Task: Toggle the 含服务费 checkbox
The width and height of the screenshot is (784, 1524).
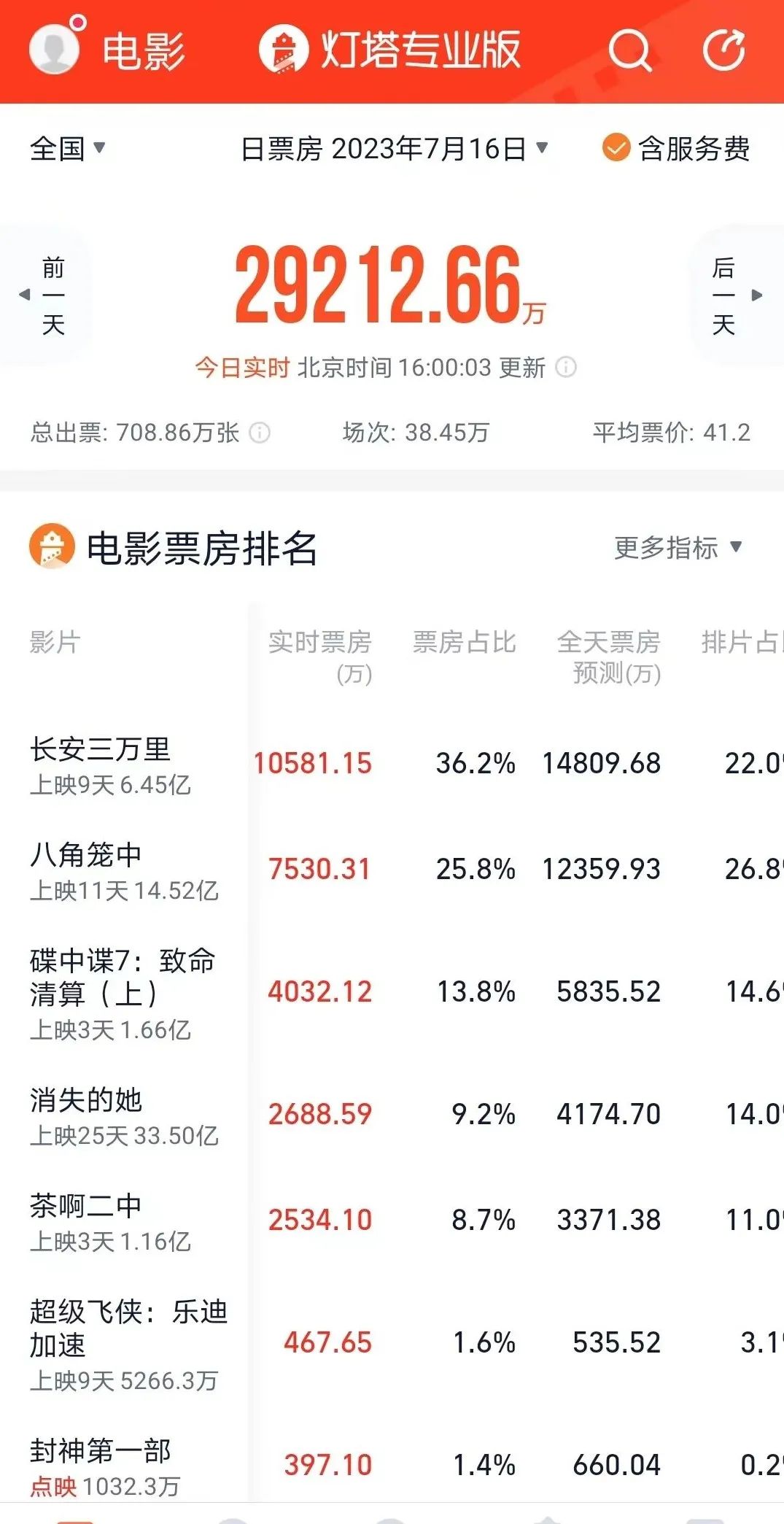Action: click(x=616, y=148)
